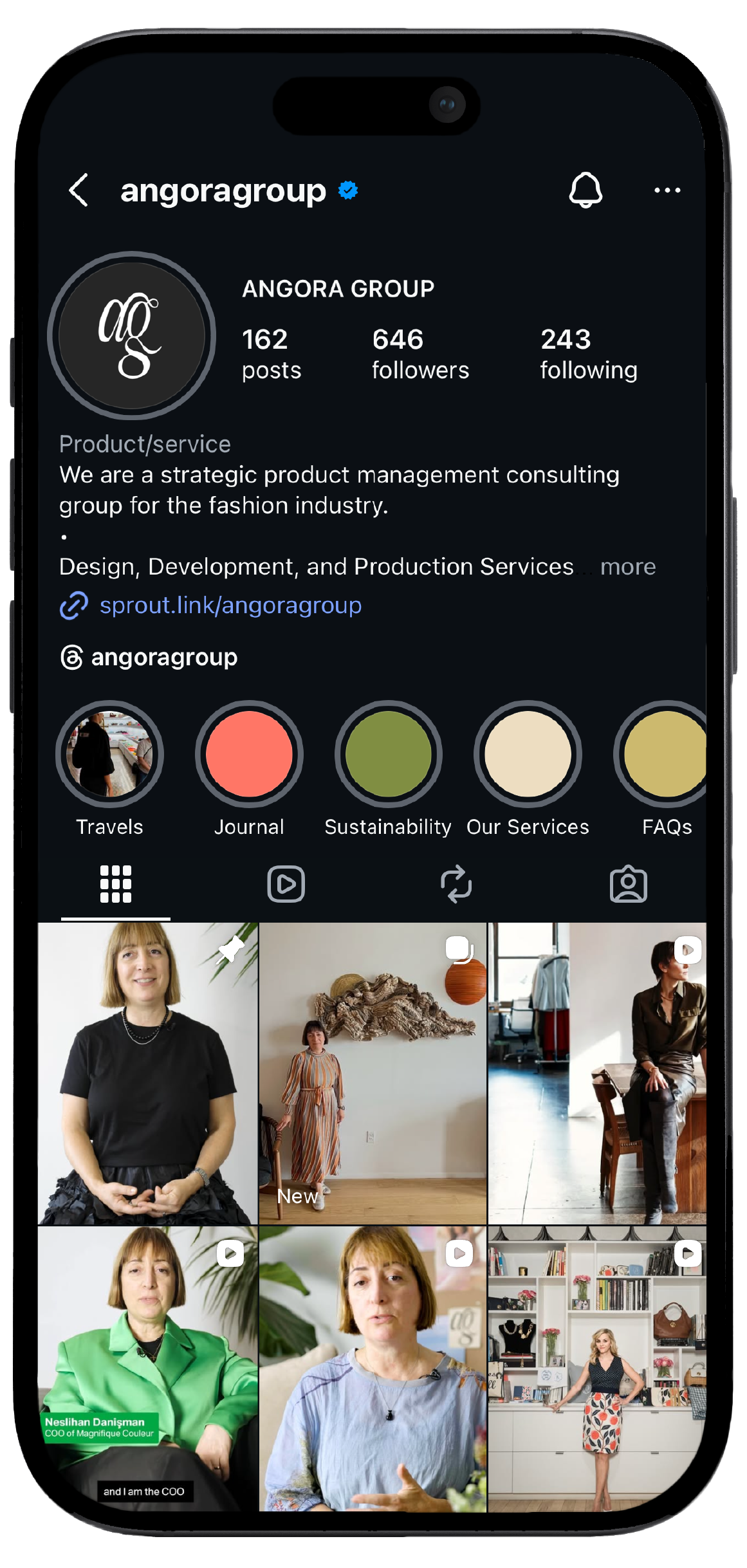Screen dimensions: 747x1568
Task: Tap the verified badge beside the username
Action: coord(347,190)
